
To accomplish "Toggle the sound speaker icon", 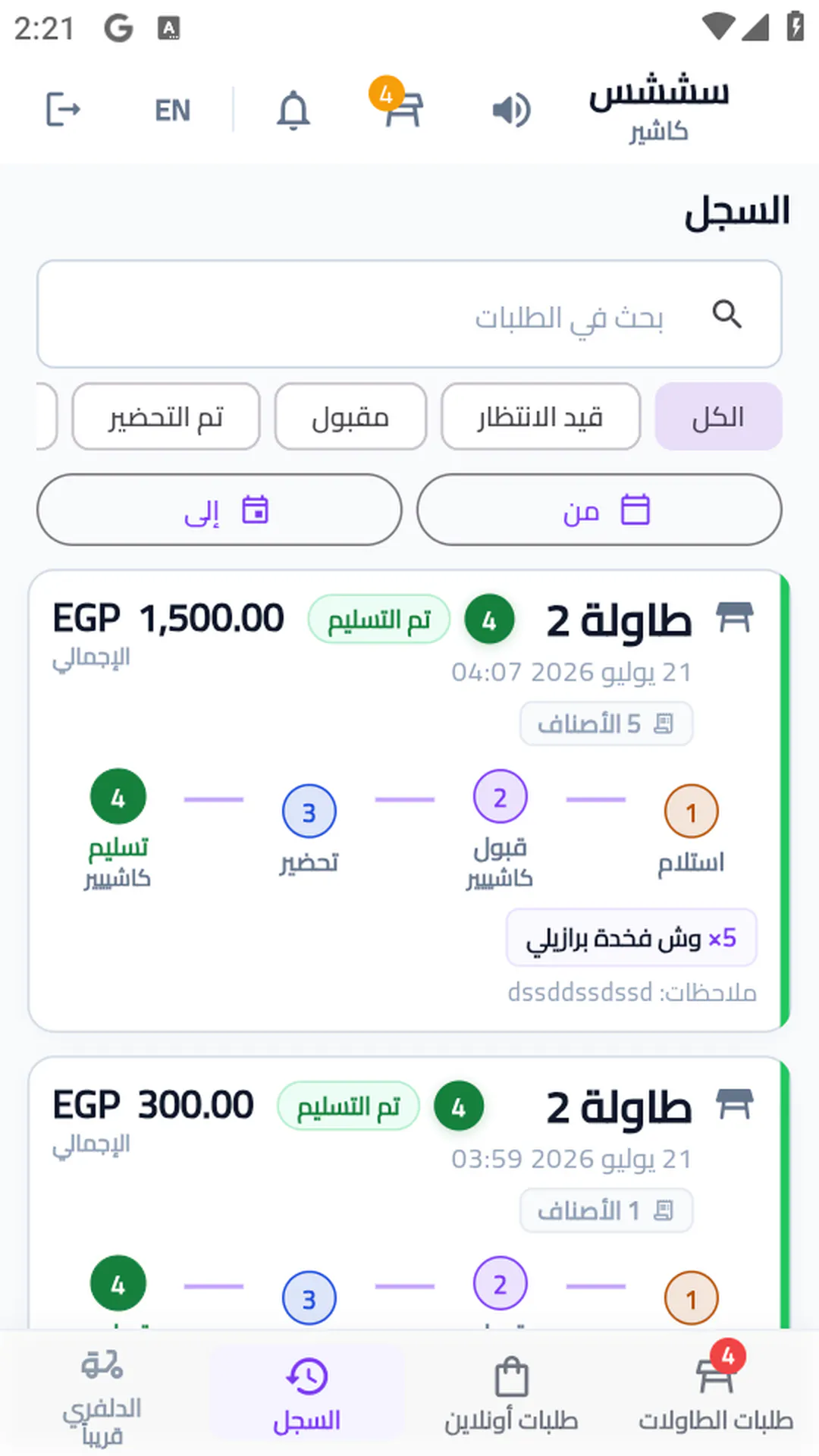I will pos(511,111).
